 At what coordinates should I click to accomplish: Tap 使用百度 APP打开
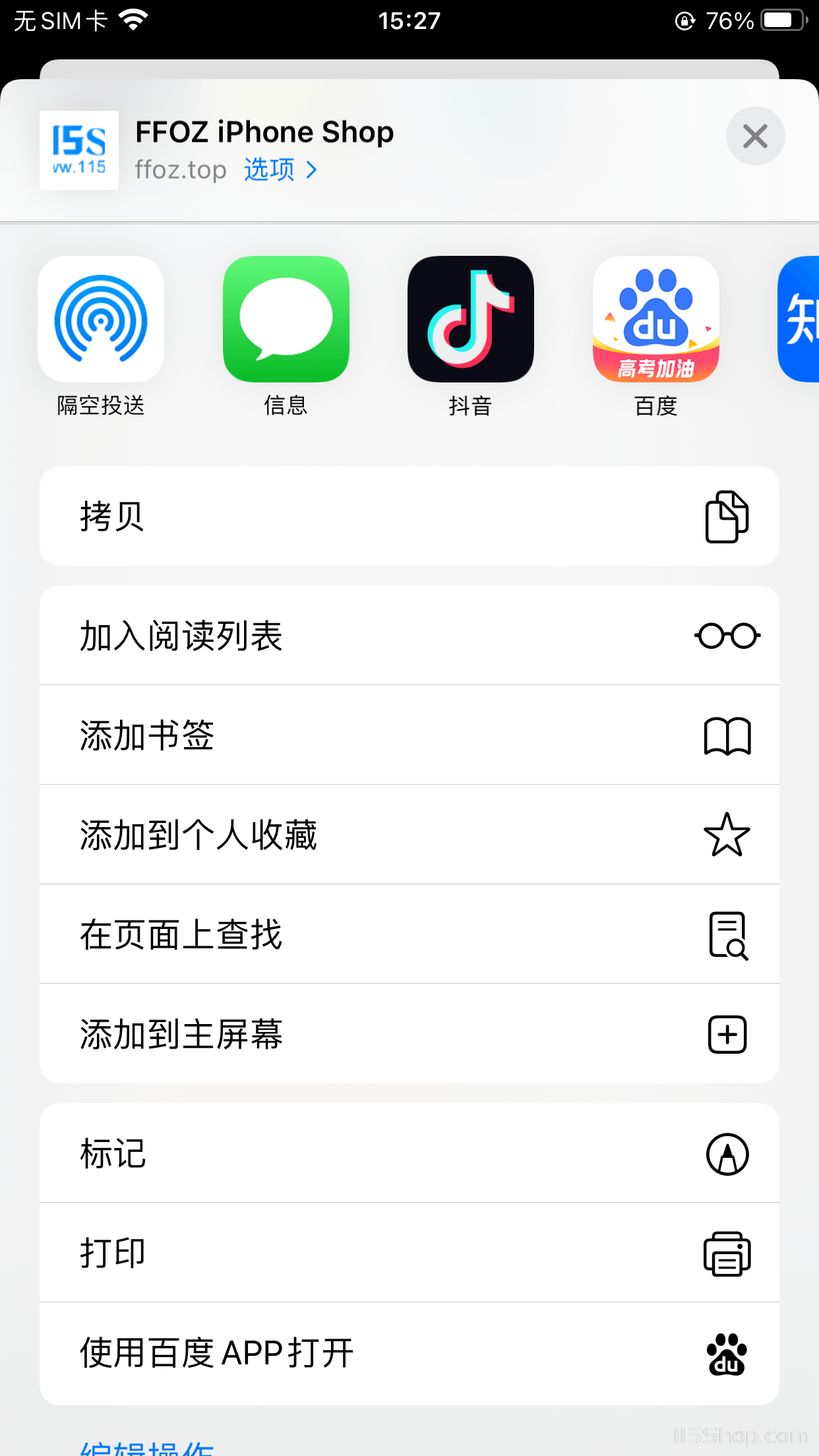click(409, 1353)
